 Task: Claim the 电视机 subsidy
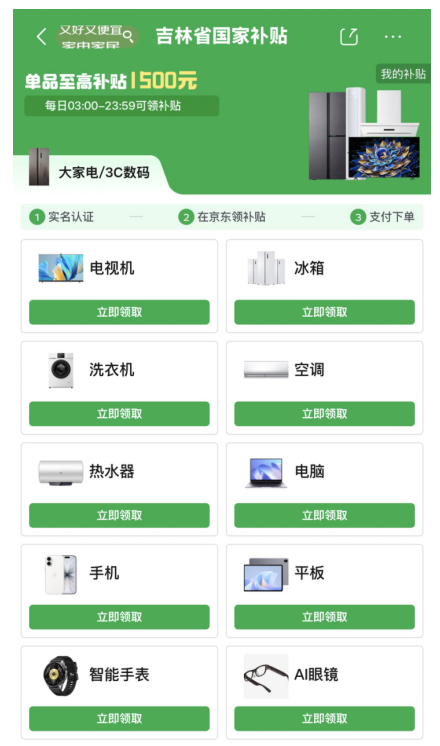(119, 312)
